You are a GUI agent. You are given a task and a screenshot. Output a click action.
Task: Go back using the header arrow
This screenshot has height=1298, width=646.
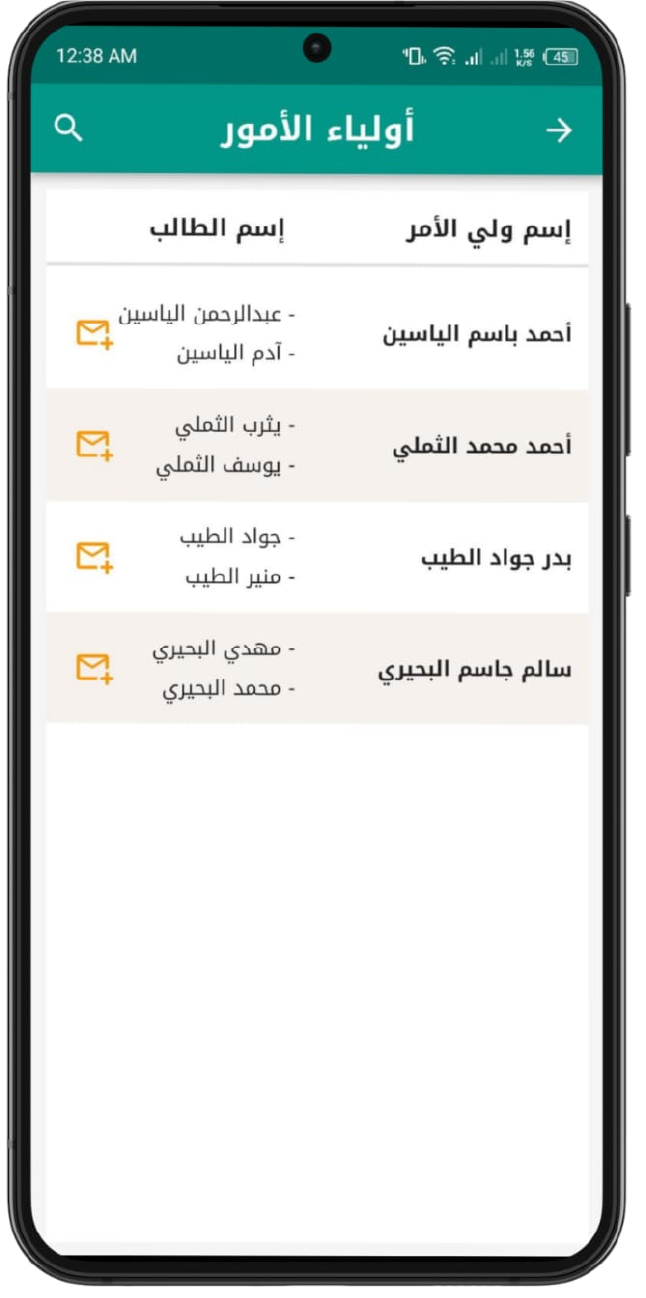[x=558, y=131]
